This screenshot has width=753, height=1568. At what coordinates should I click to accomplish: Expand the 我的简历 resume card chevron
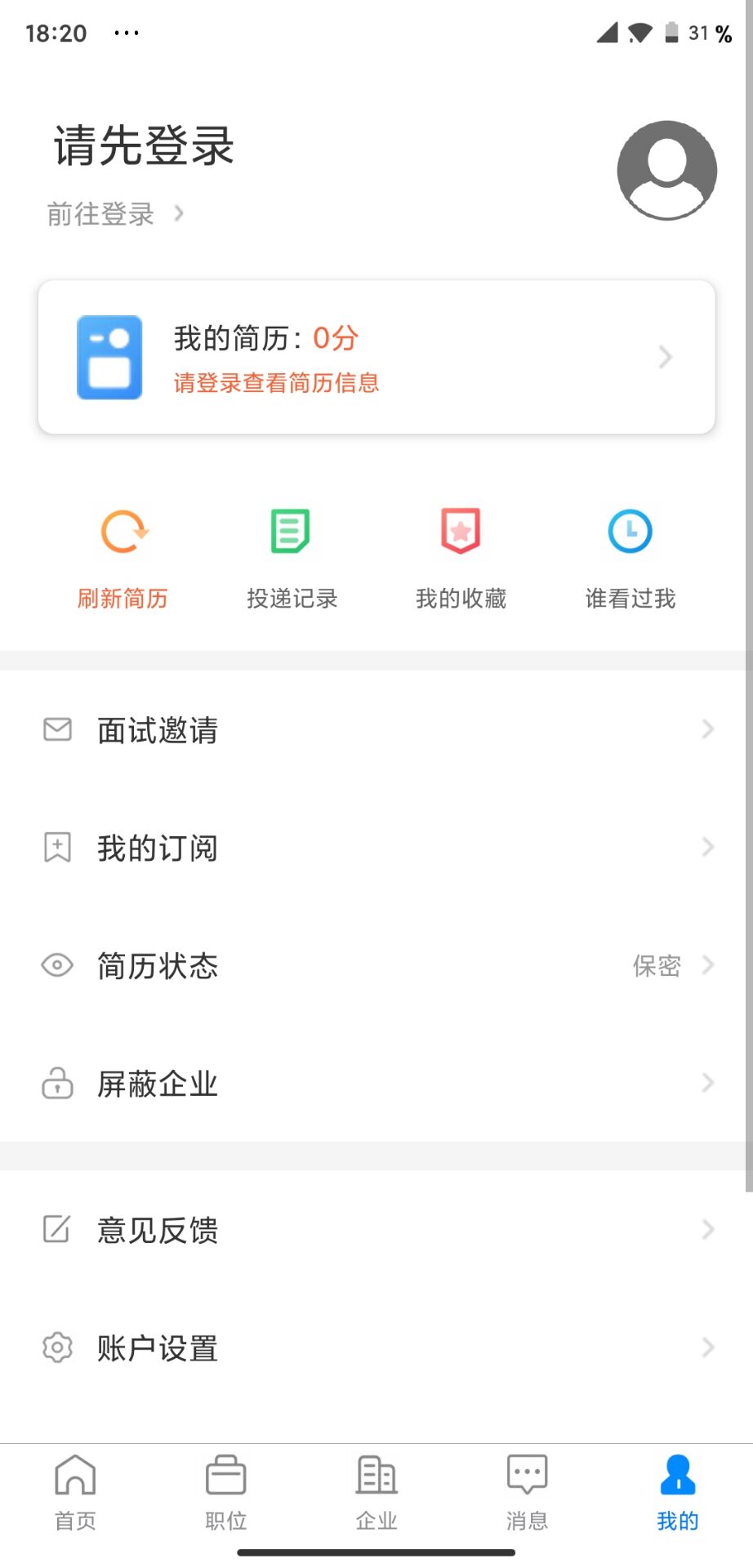pyautogui.click(x=663, y=357)
